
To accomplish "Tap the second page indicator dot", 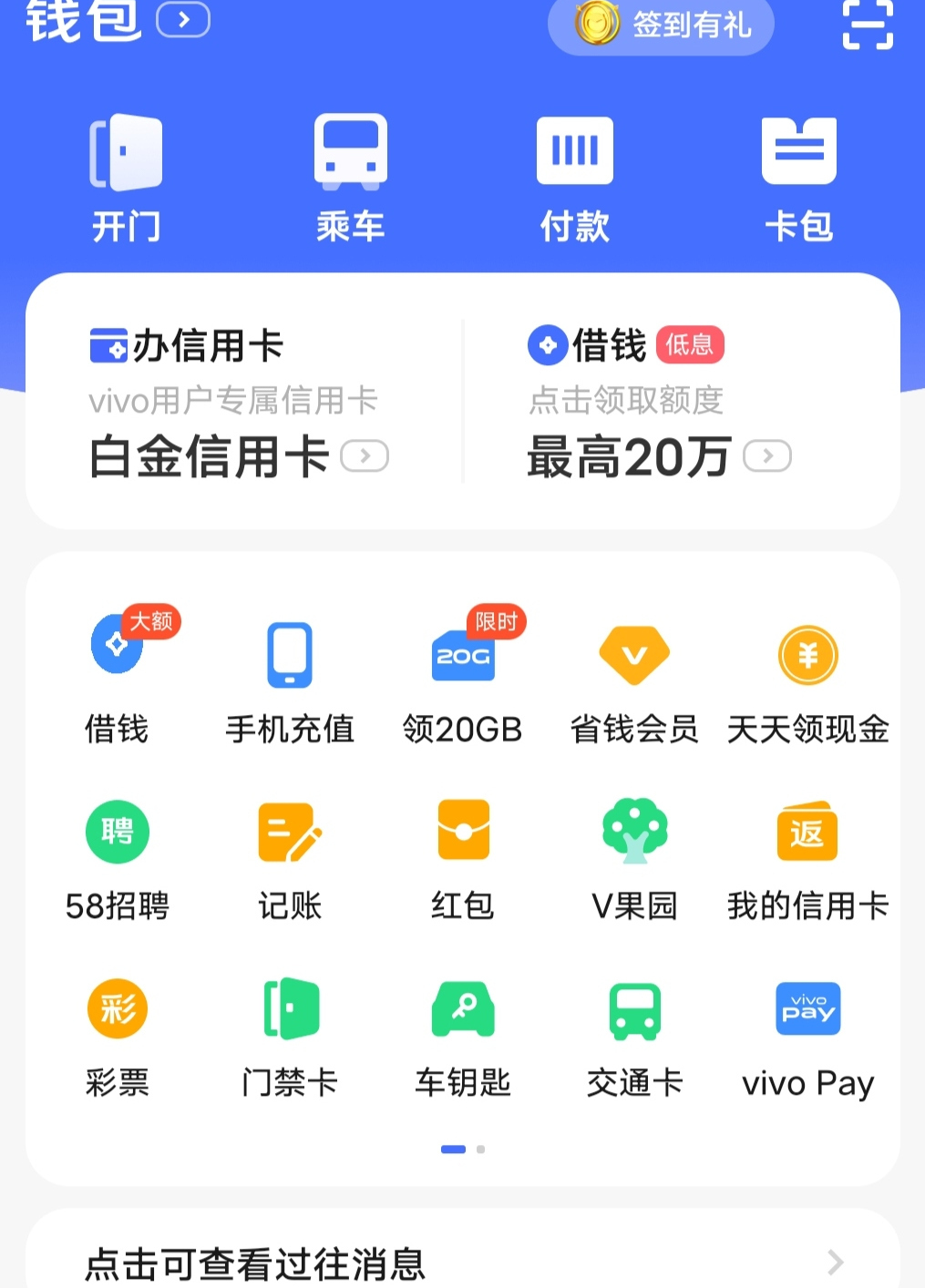I will click(480, 1149).
